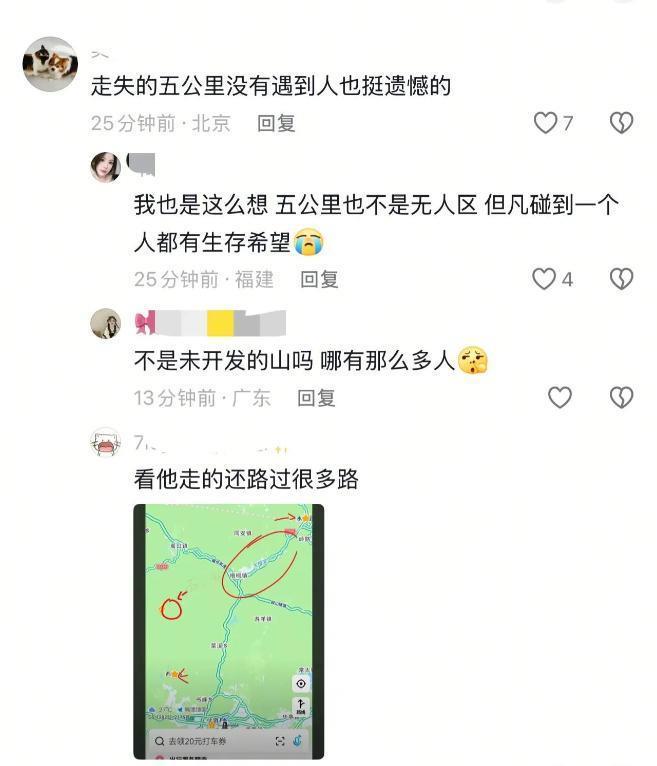Reply to the 广东 comment
Viewport: 657px width, 766px height.
(x=317, y=397)
